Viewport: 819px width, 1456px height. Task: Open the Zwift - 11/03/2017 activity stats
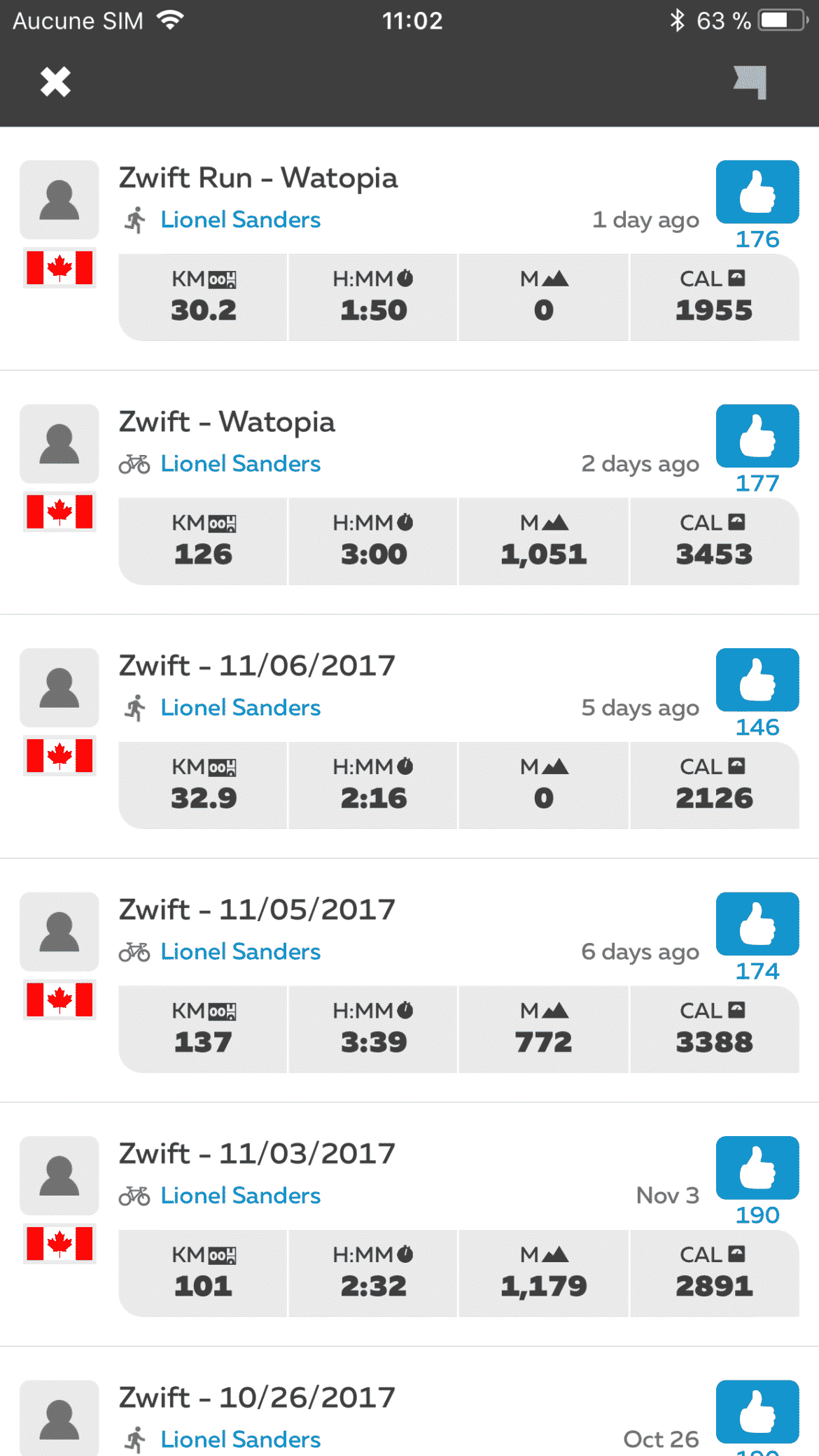coord(458,1273)
